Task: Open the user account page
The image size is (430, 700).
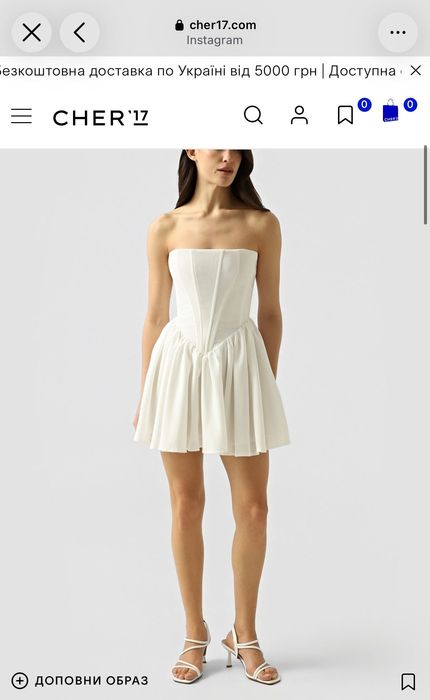Action: (299, 115)
